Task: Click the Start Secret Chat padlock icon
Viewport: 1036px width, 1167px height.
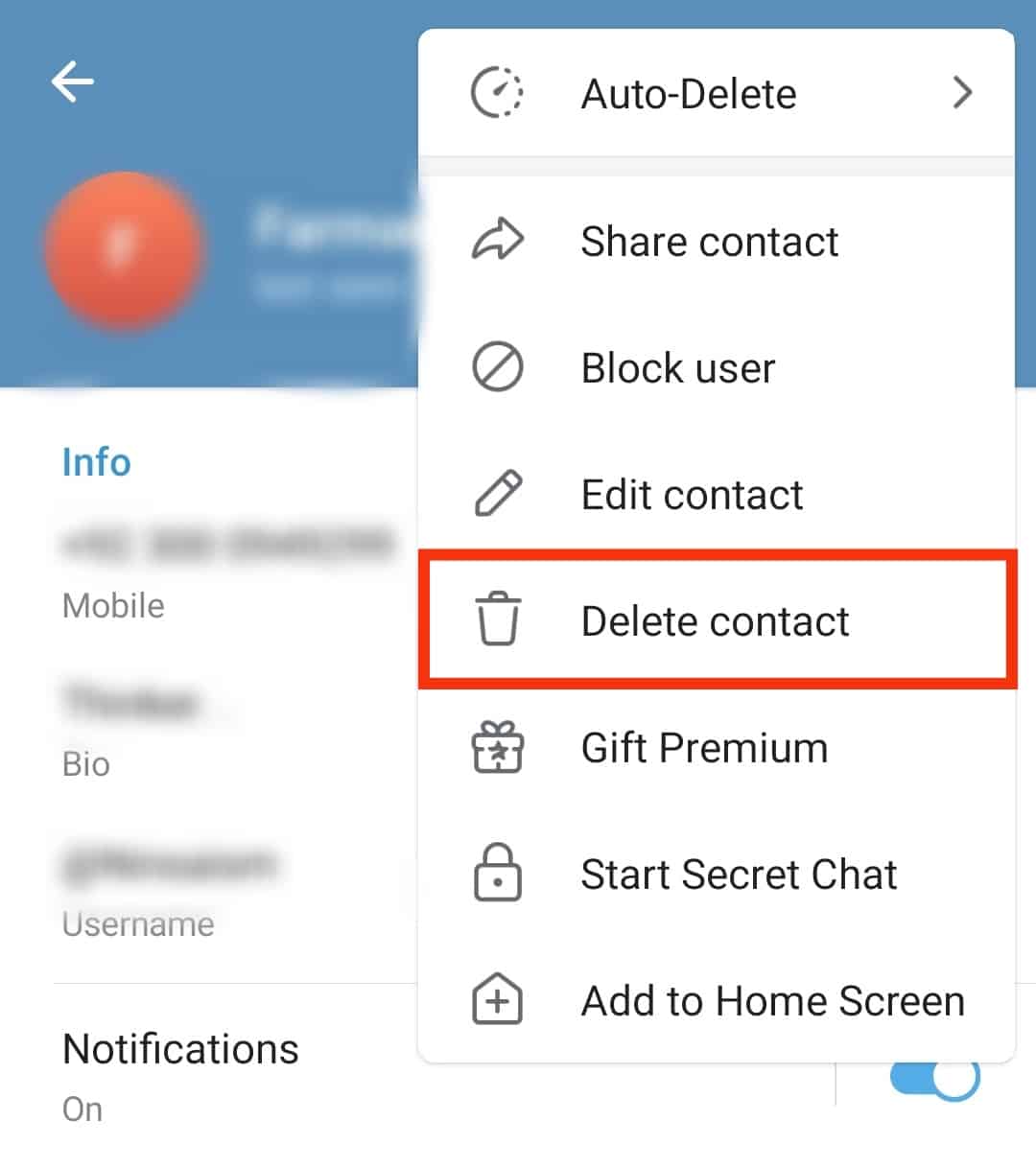Action: coord(497,875)
